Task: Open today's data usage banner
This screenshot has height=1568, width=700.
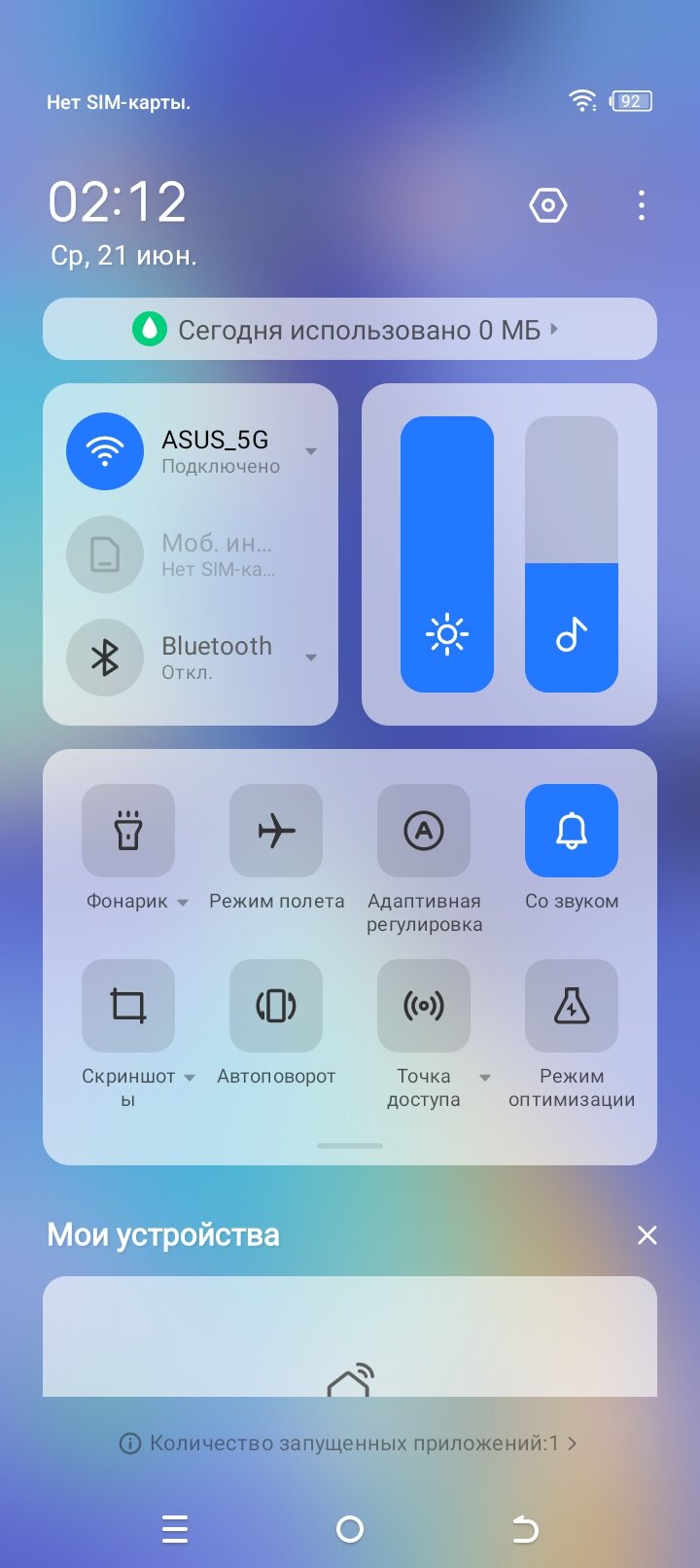Action: pyautogui.click(x=349, y=330)
